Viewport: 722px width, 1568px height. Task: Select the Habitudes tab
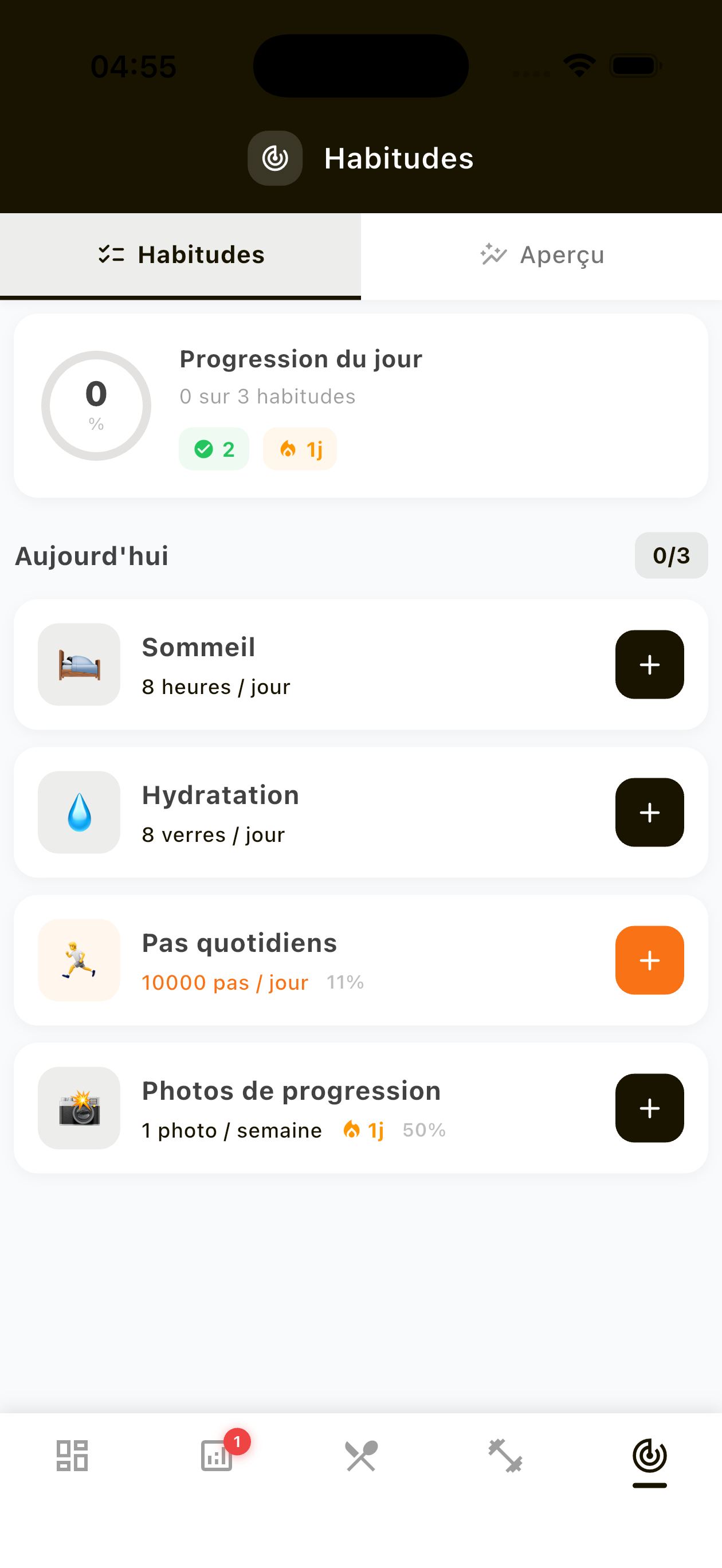click(x=180, y=255)
